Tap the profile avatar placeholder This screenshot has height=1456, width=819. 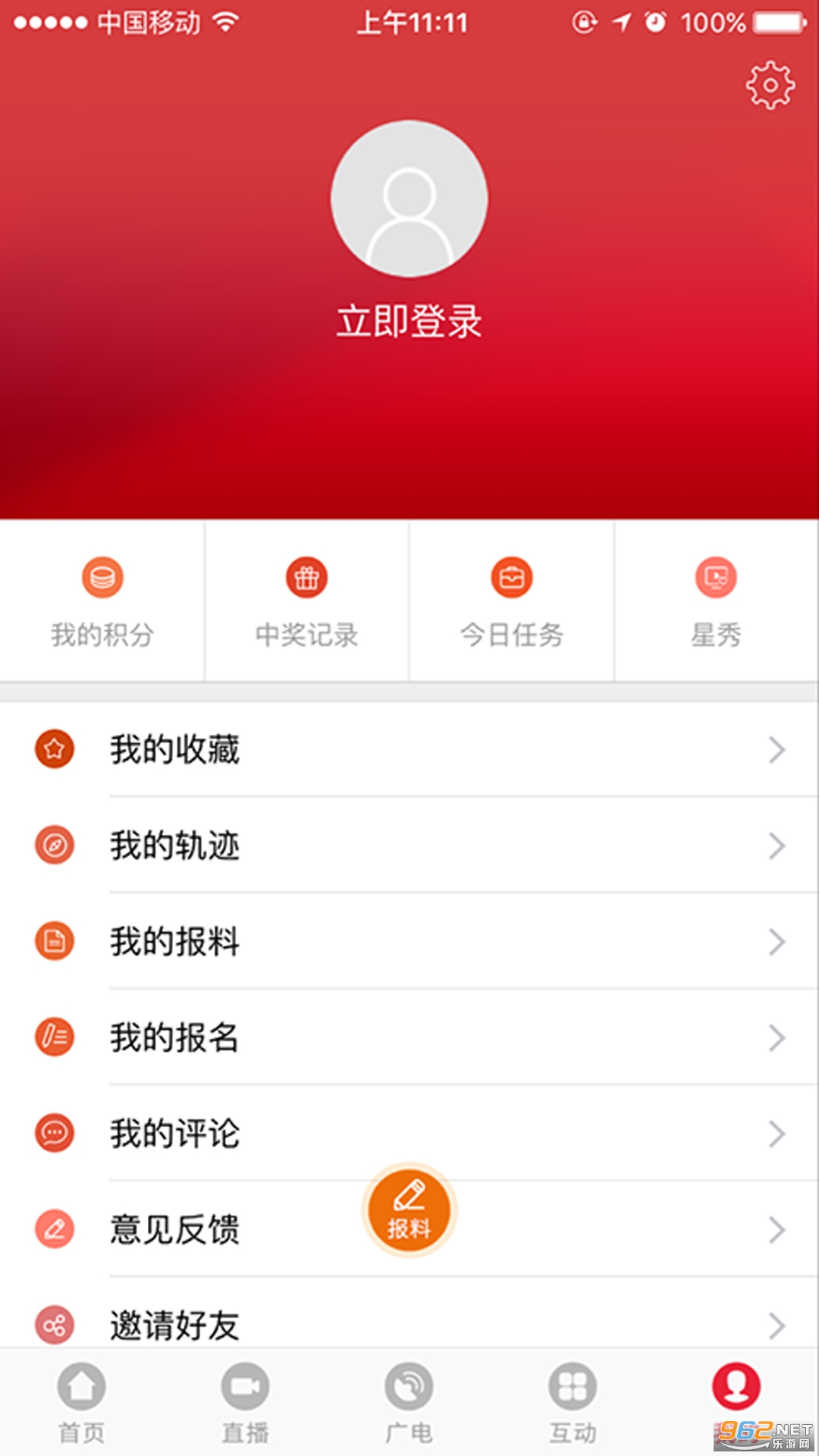coord(409,199)
